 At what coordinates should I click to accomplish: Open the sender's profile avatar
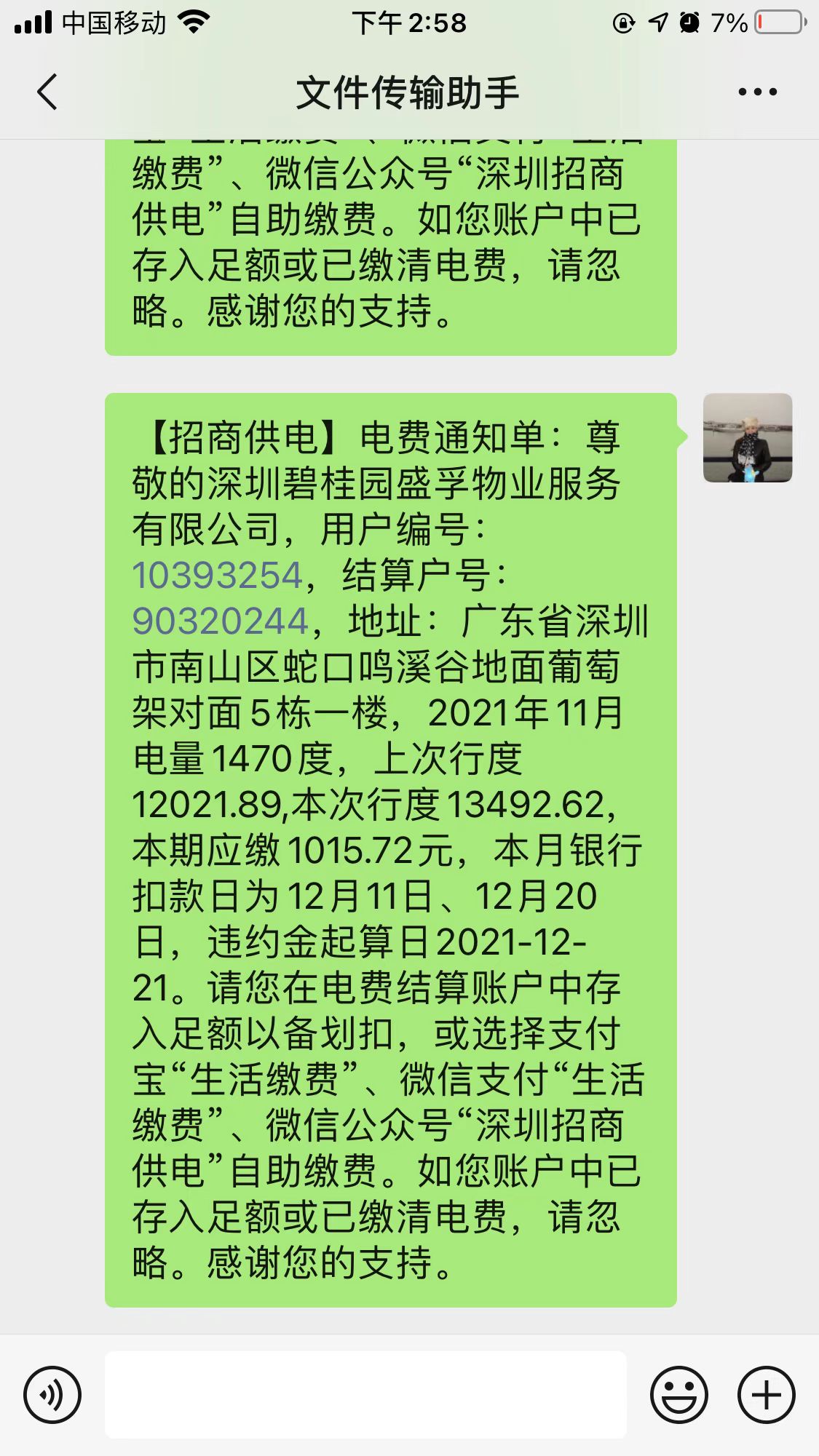747,438
